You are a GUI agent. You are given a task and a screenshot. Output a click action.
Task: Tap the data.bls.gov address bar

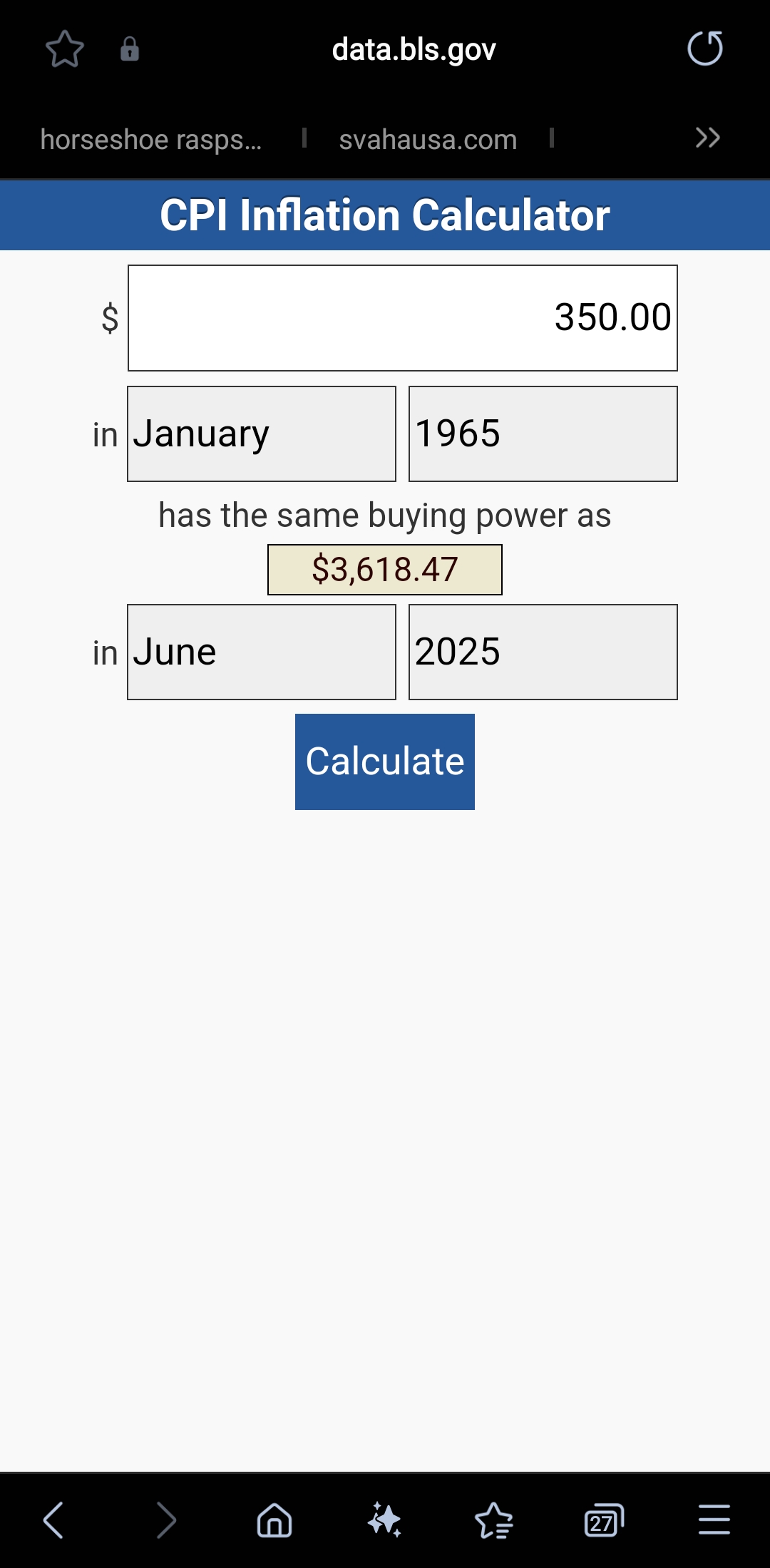pyautogui.click(x=414, y=49)
